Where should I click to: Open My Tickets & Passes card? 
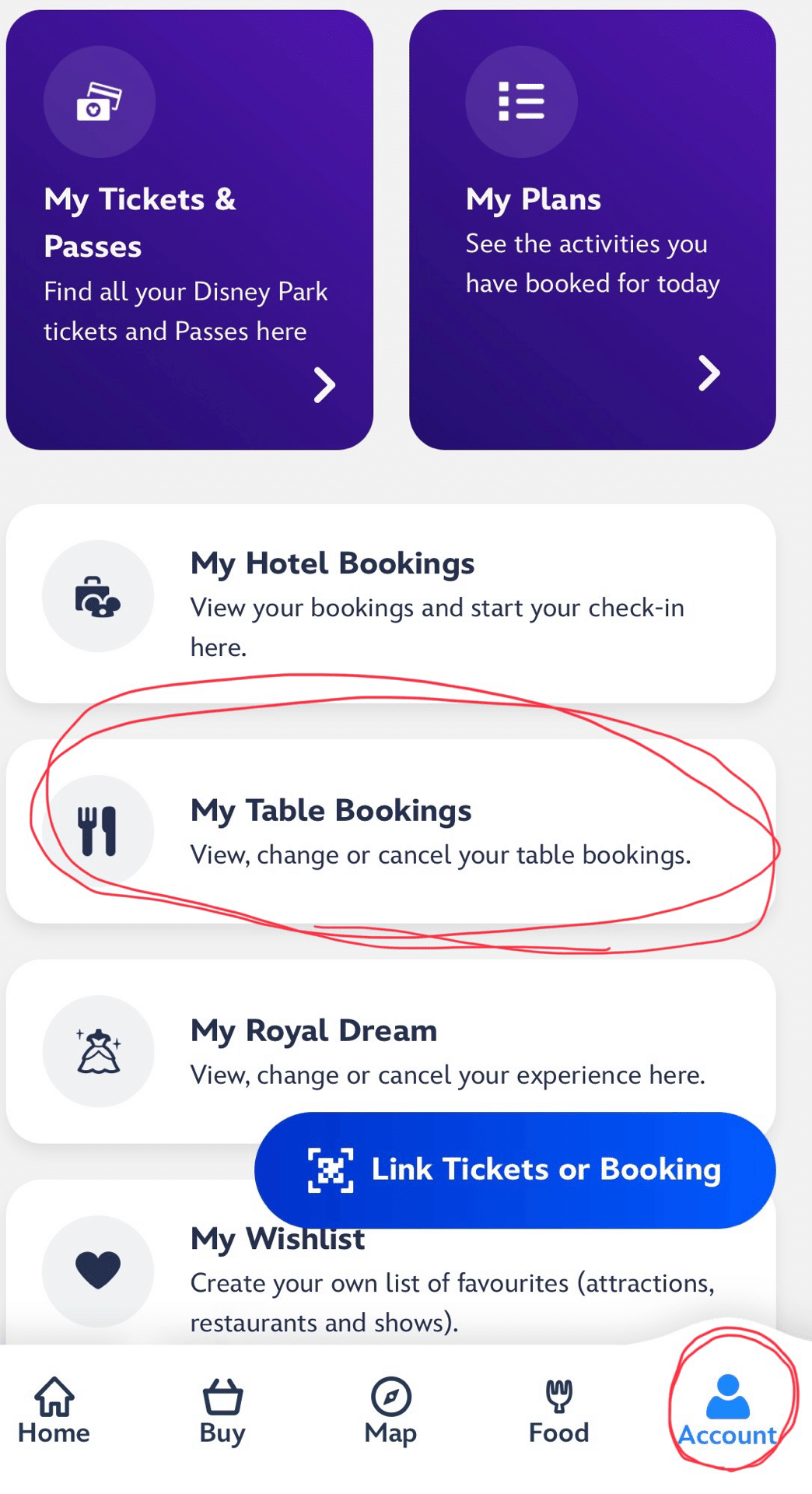point(189,230)
